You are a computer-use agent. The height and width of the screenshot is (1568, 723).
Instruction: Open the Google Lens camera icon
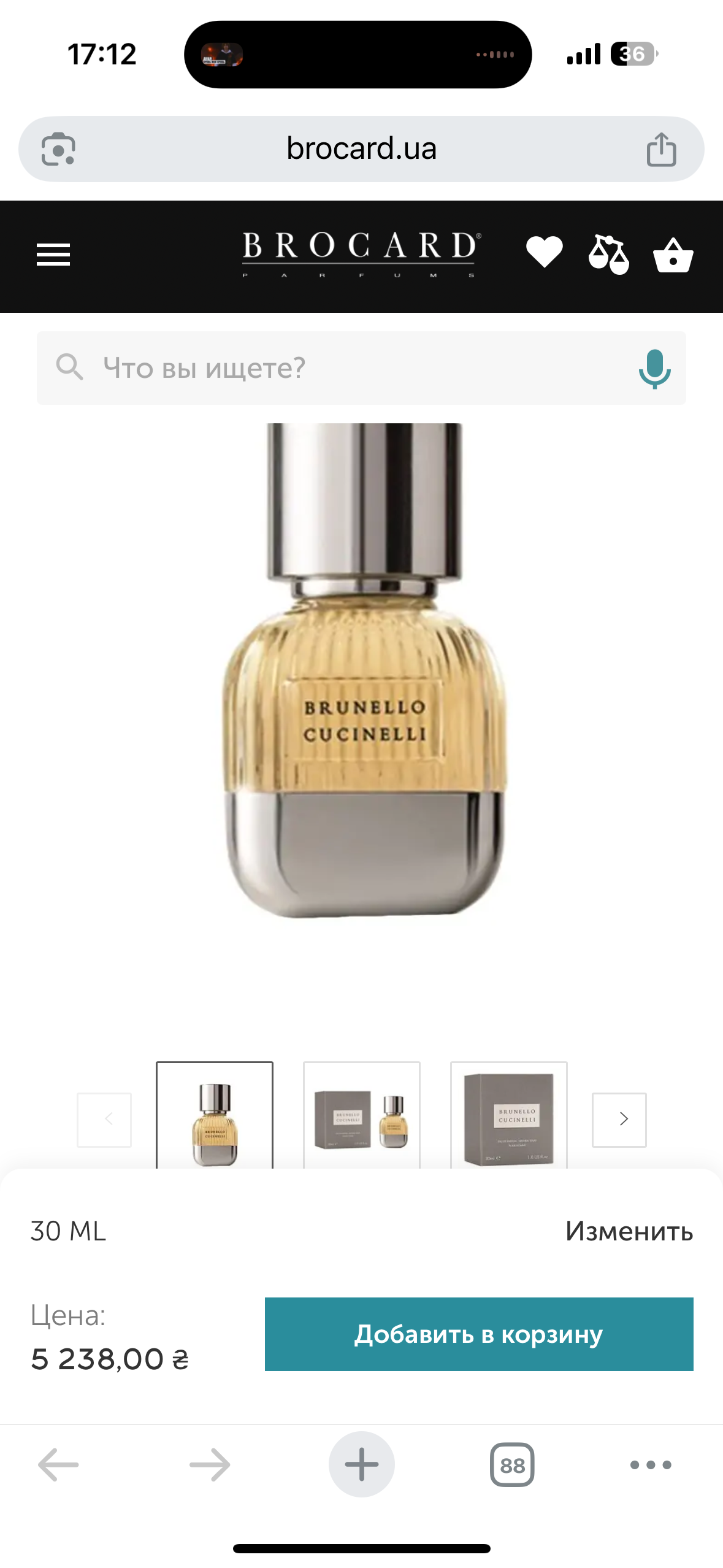tap(58, 149)
